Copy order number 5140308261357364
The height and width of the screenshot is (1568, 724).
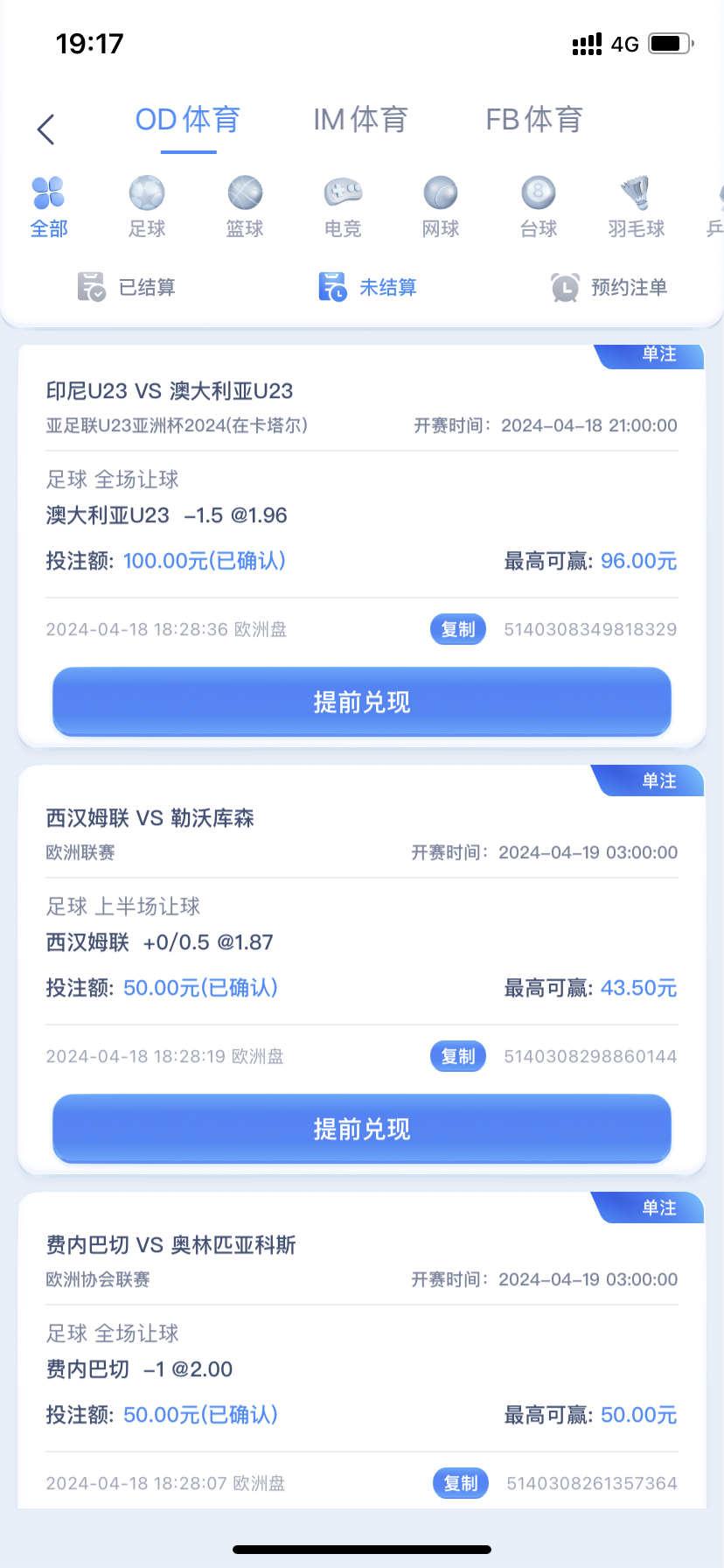click(x=460, y=1483)
